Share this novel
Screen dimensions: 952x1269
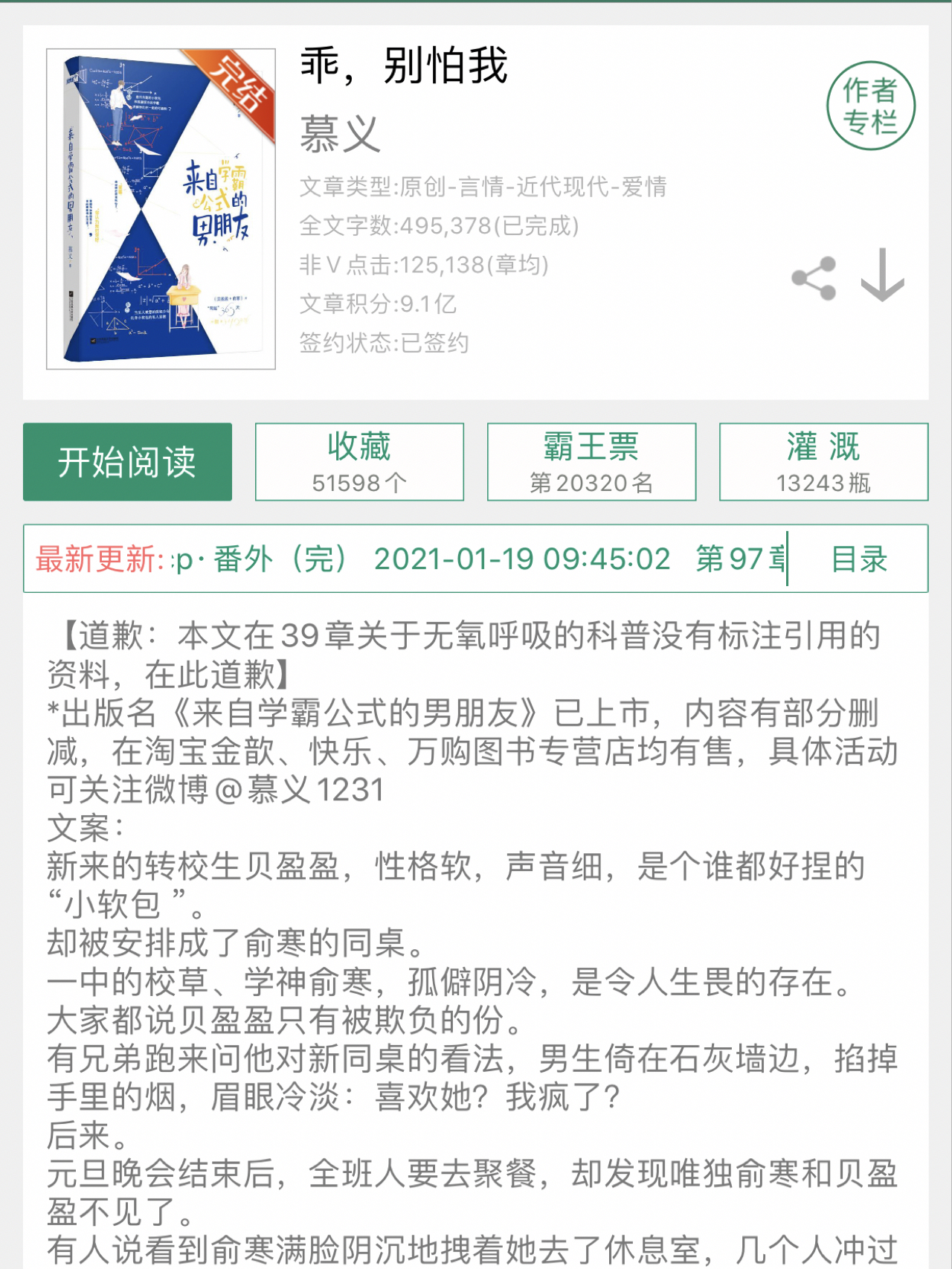[814, 278]
